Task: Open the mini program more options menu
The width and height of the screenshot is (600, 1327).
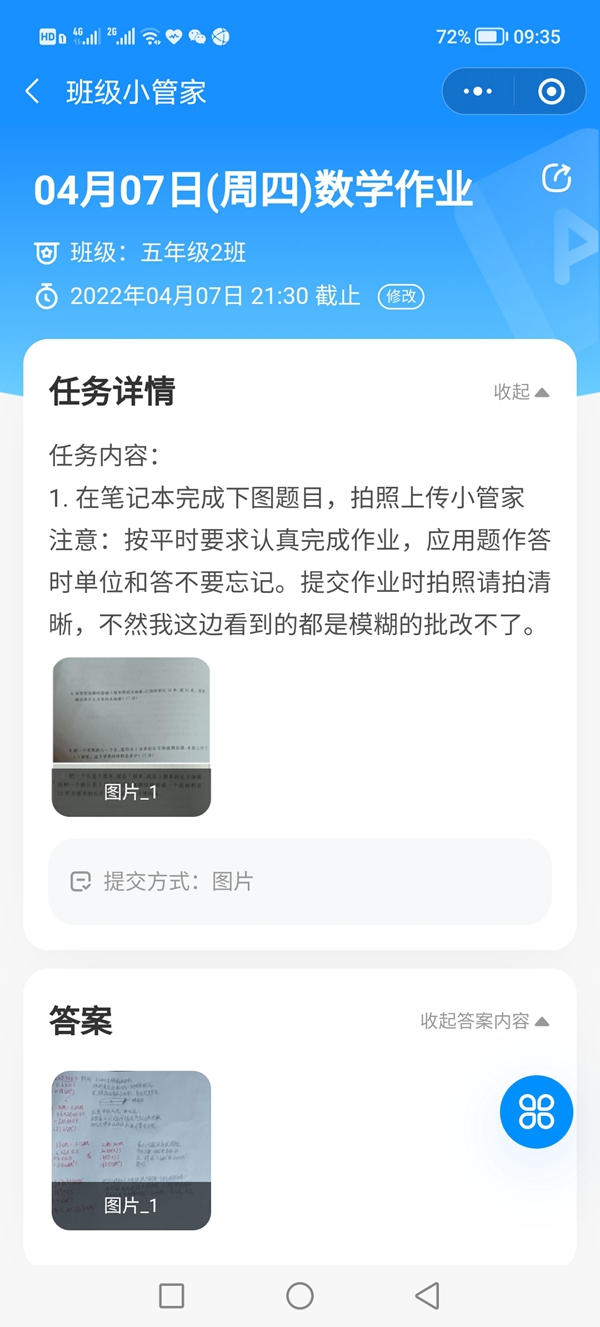Action: 478,92
